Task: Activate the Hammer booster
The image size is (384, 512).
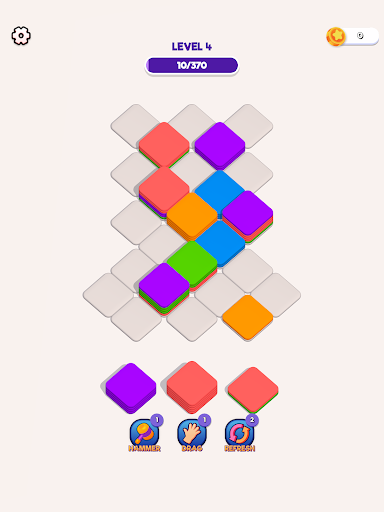Action: pyautogui.click(x=145, y=434)
